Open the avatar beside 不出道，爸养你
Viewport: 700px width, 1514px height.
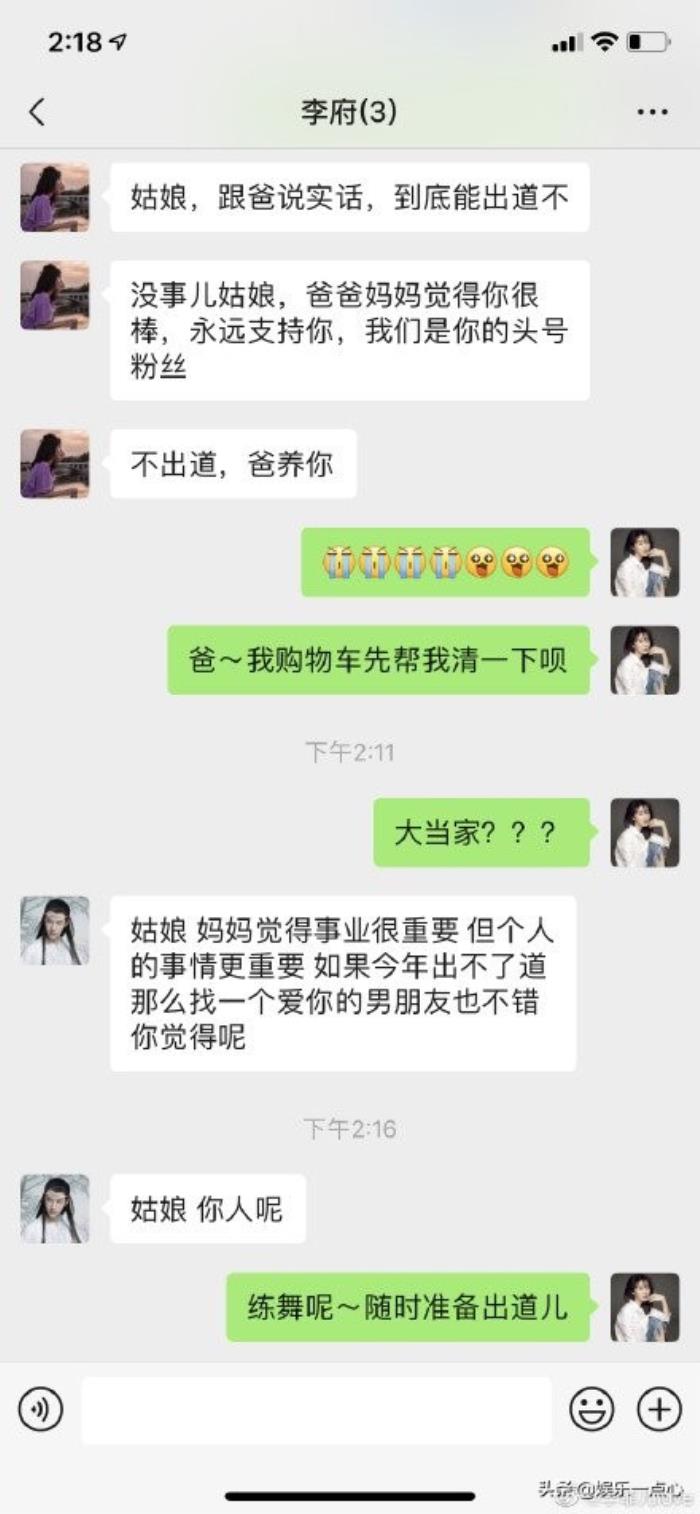point(55,464)
